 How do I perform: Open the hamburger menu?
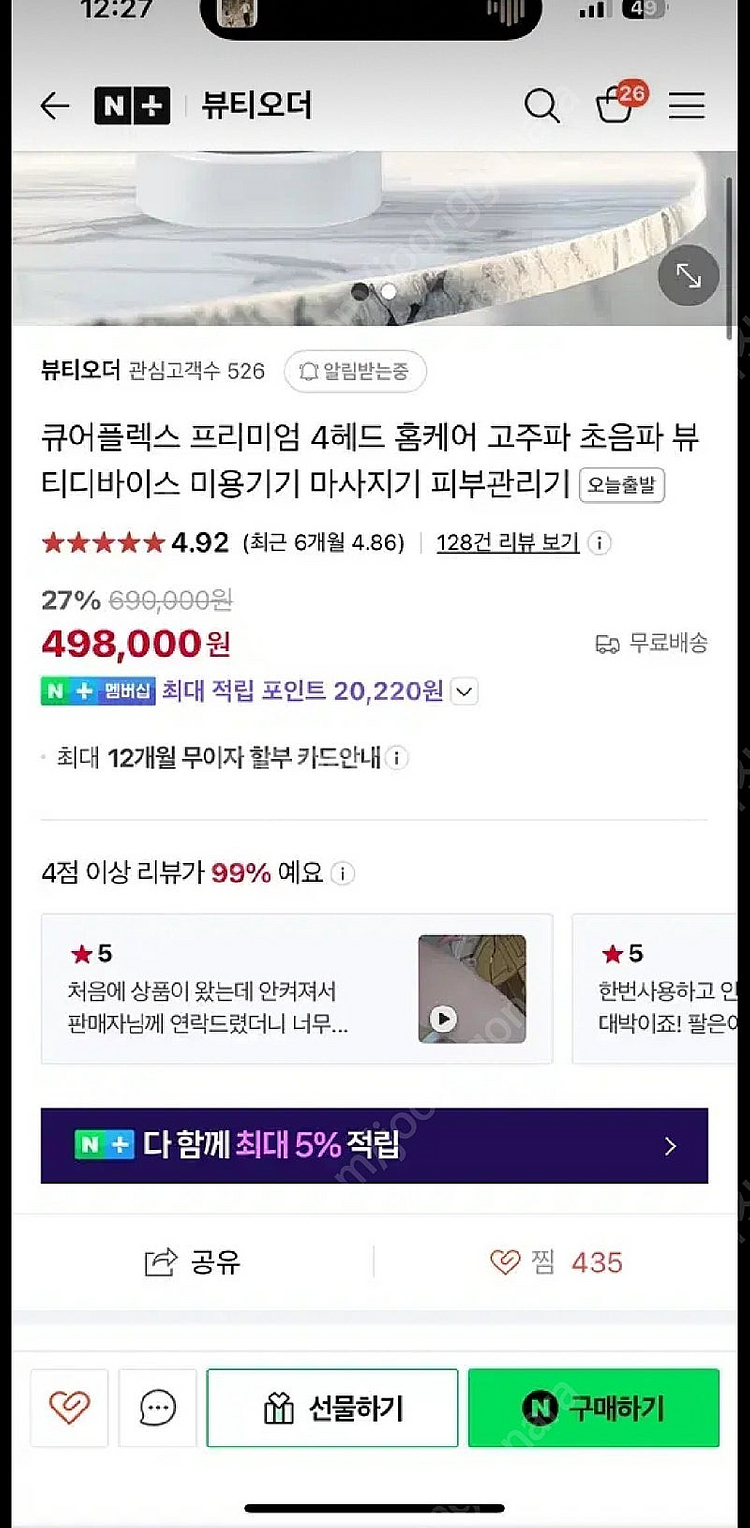click(x=687, y=106)
